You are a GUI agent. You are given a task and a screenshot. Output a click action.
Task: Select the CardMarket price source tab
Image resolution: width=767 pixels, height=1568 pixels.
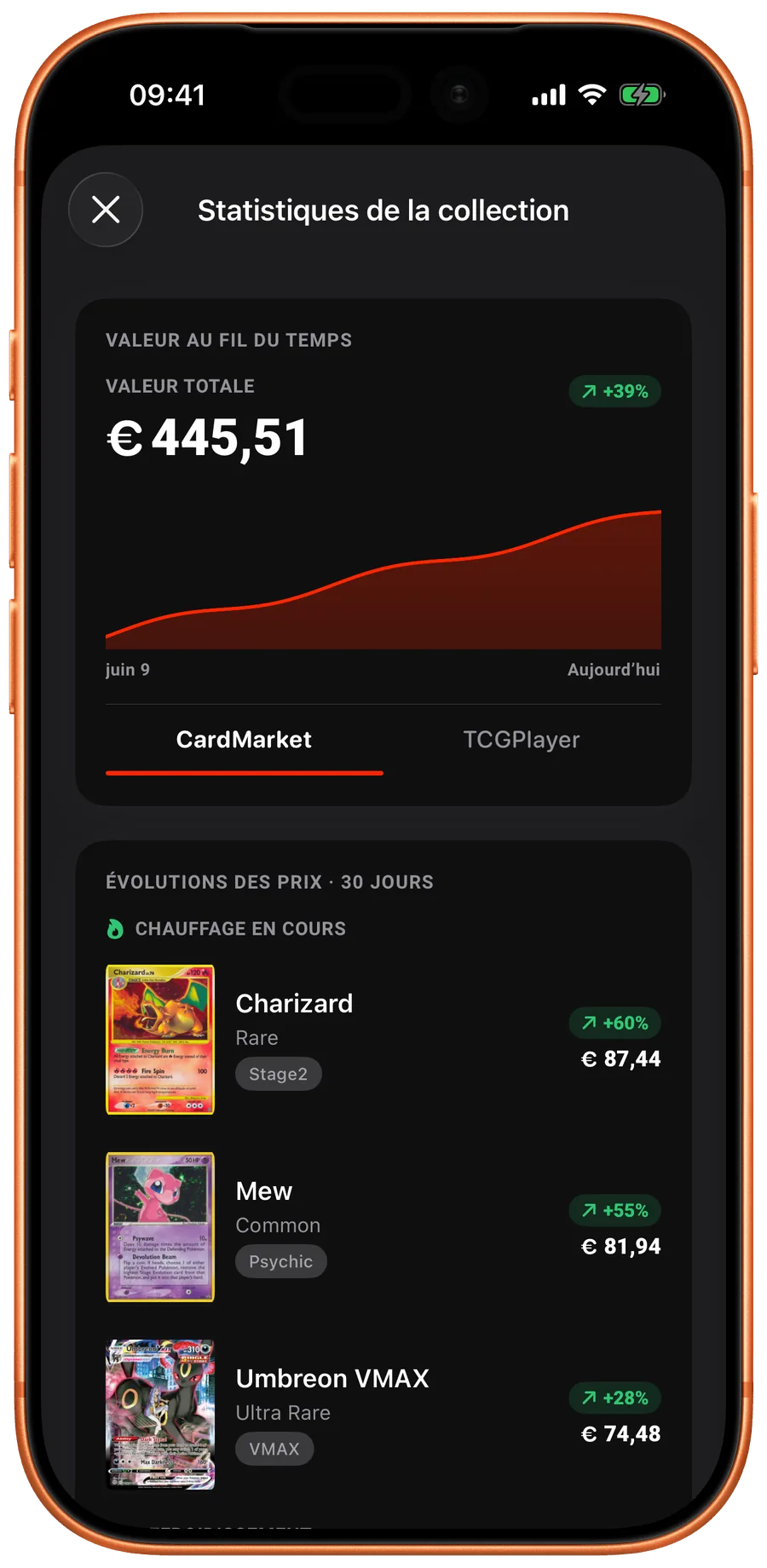(x=244, y=740)
